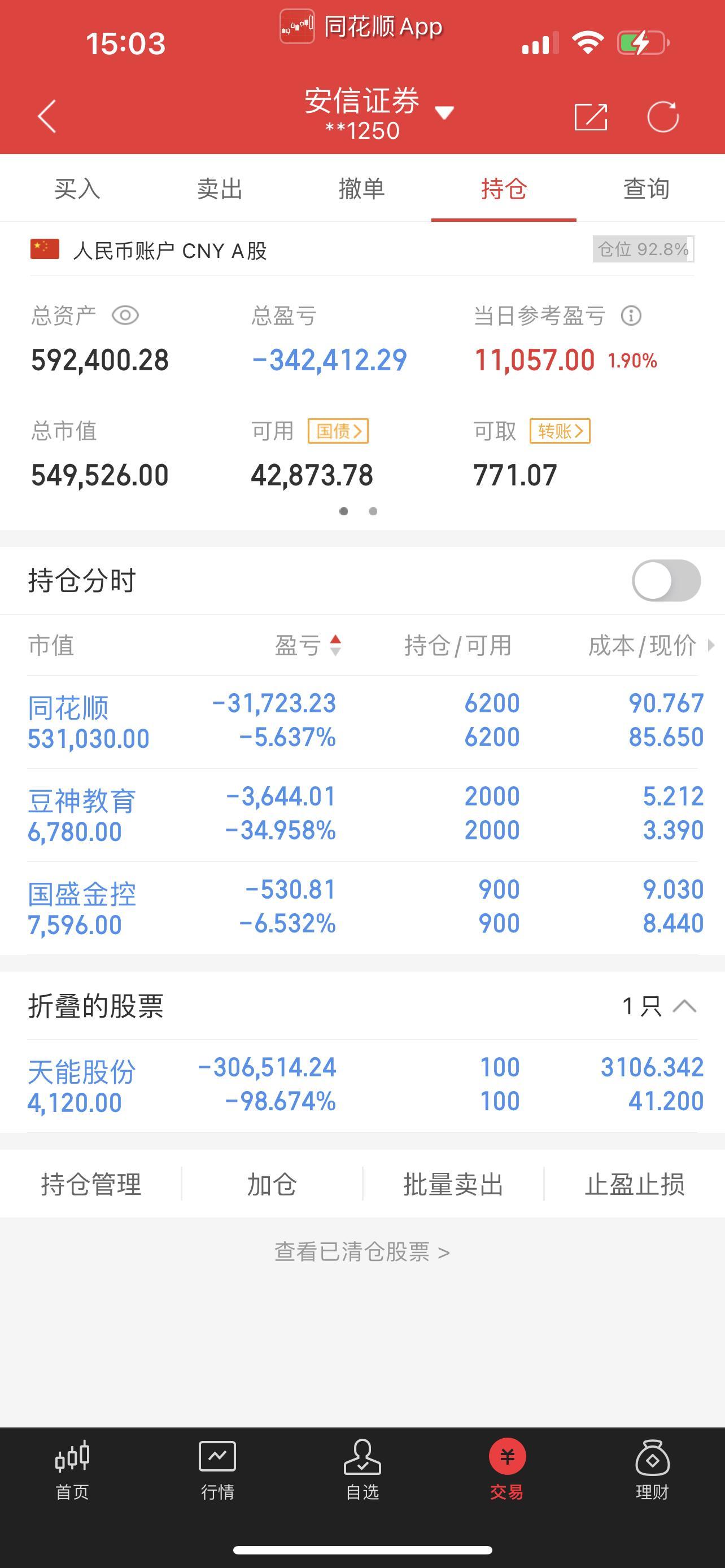The image size is (725, 1568).
Task: Switch to the 查询 tab
Action: click(646, 189)
